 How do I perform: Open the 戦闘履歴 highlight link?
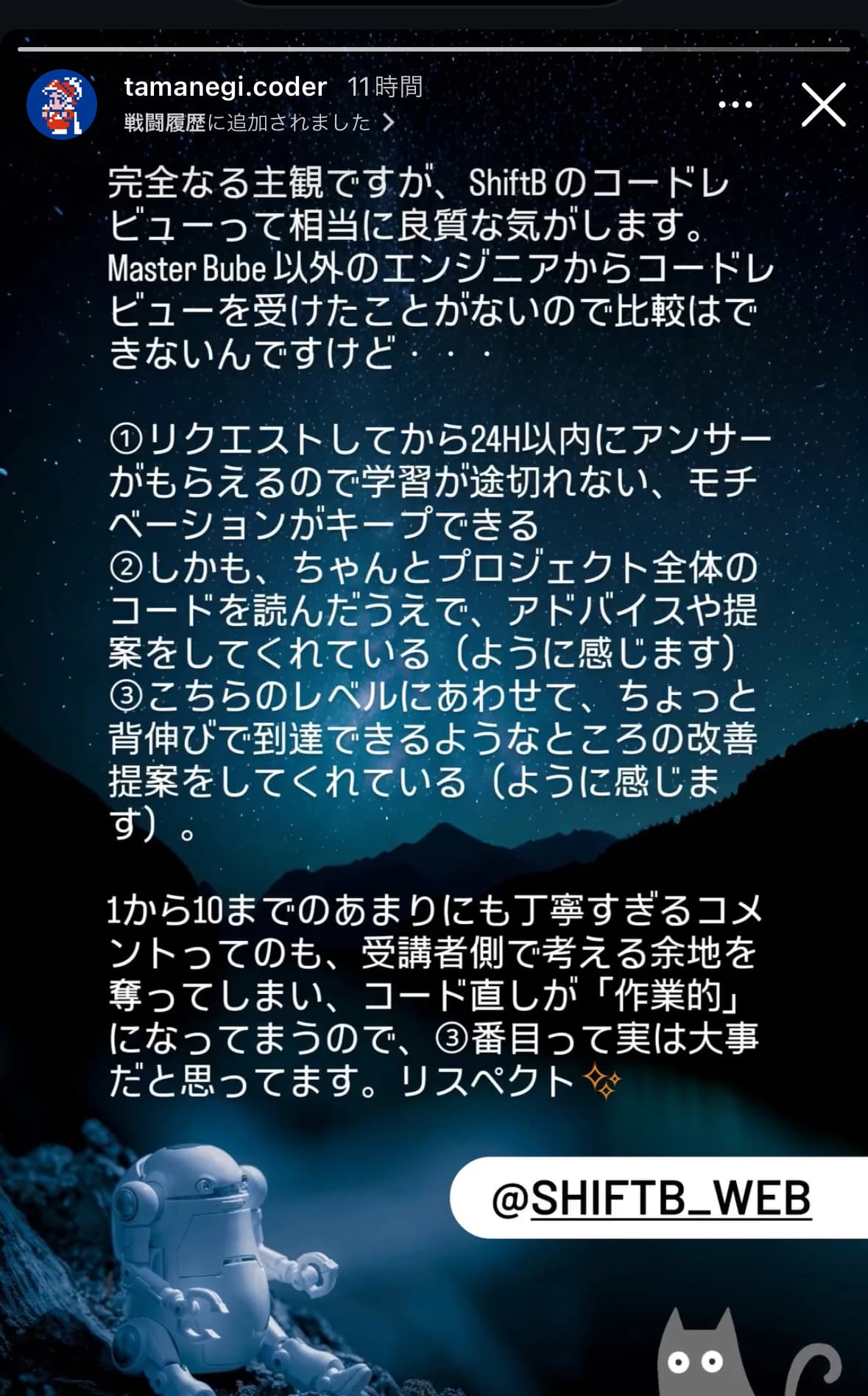click(258, 122)
